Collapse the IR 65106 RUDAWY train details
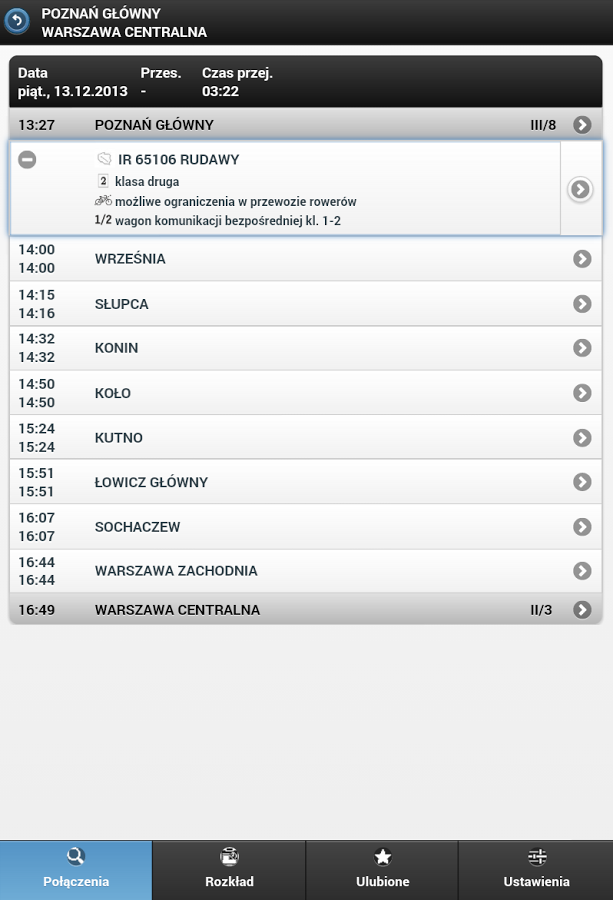613x900 pixels. (x=28, y=160)
